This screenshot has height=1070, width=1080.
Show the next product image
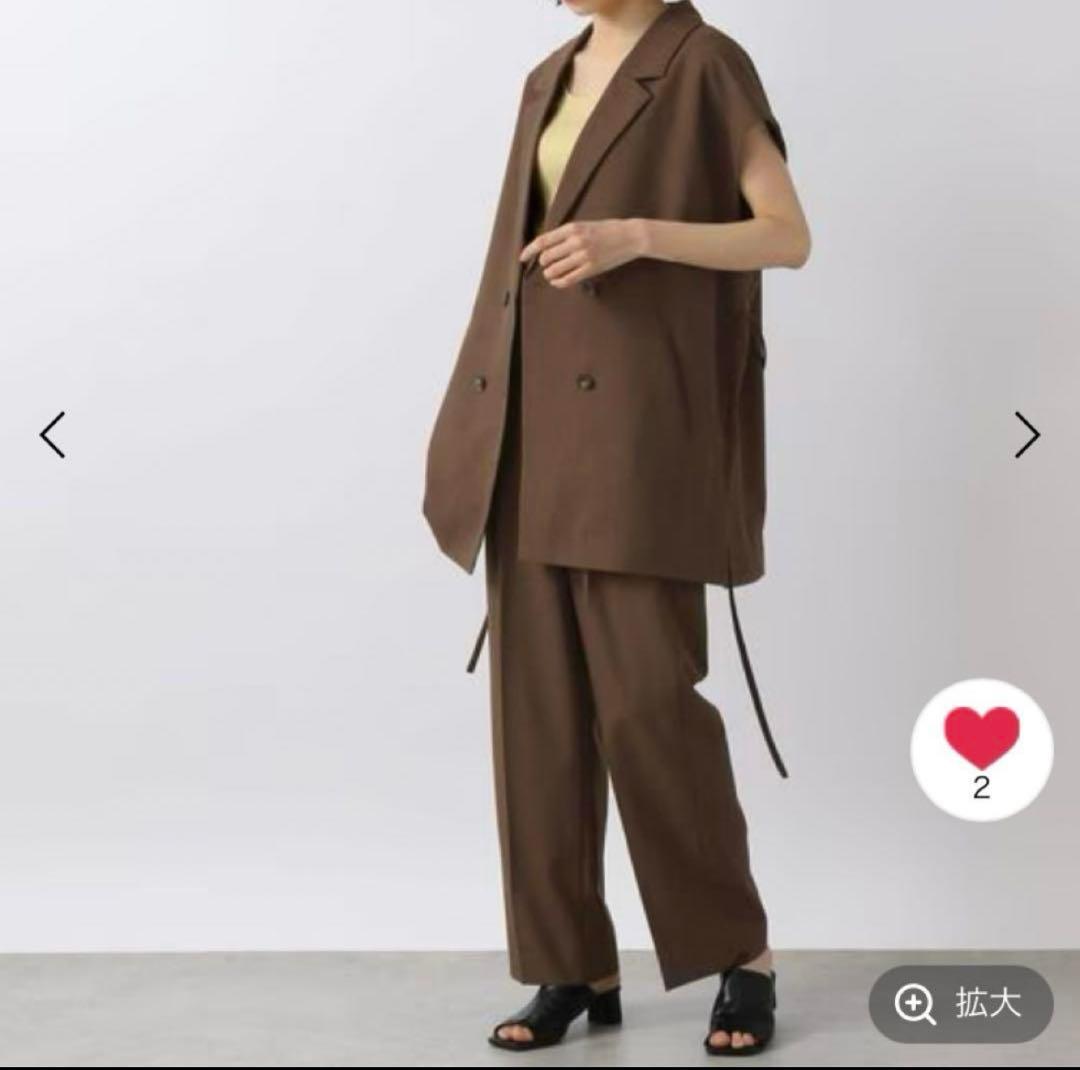(x=1027, y=435)
